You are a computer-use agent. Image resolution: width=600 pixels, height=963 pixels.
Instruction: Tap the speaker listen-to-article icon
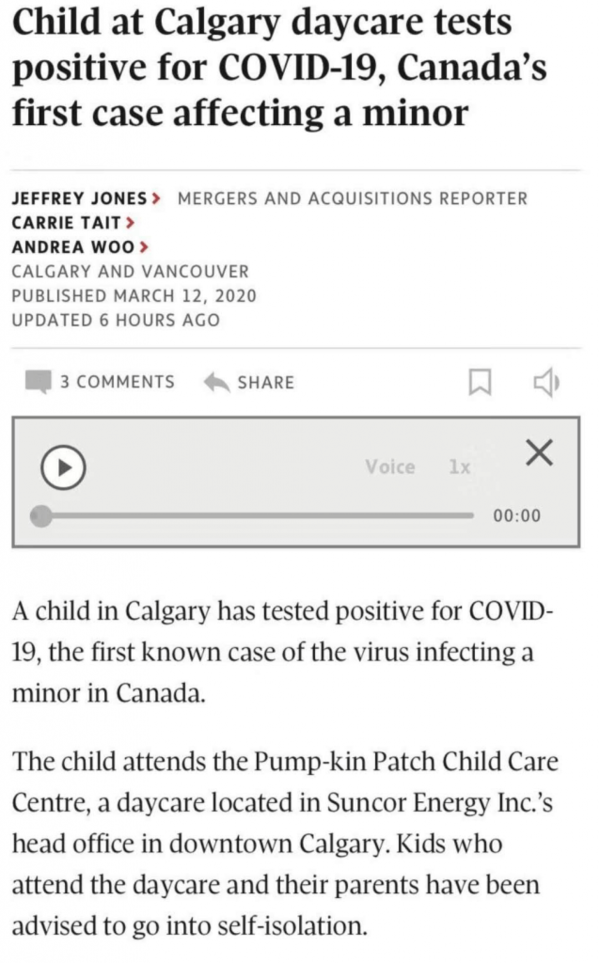pyautogui.click(x=546, y=381)
